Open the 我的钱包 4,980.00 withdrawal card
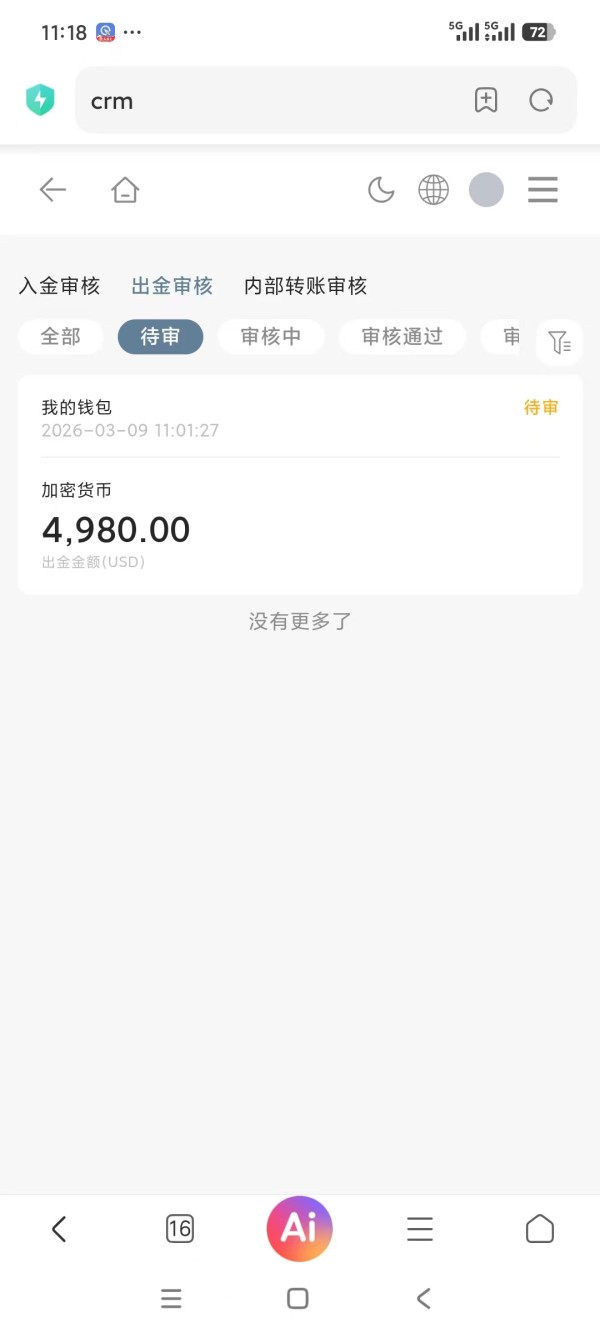The width and height of the screenshot is (600, 1333). [300, 485]
